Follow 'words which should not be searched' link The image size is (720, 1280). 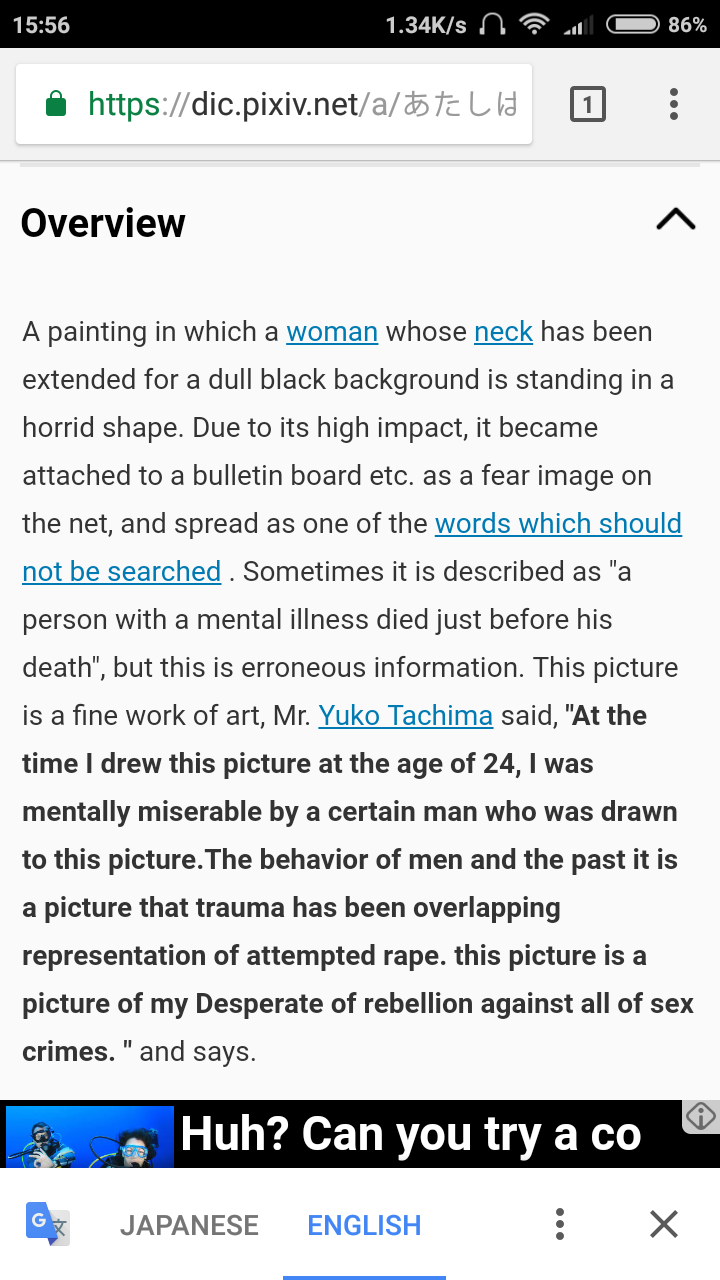[558, 524]
